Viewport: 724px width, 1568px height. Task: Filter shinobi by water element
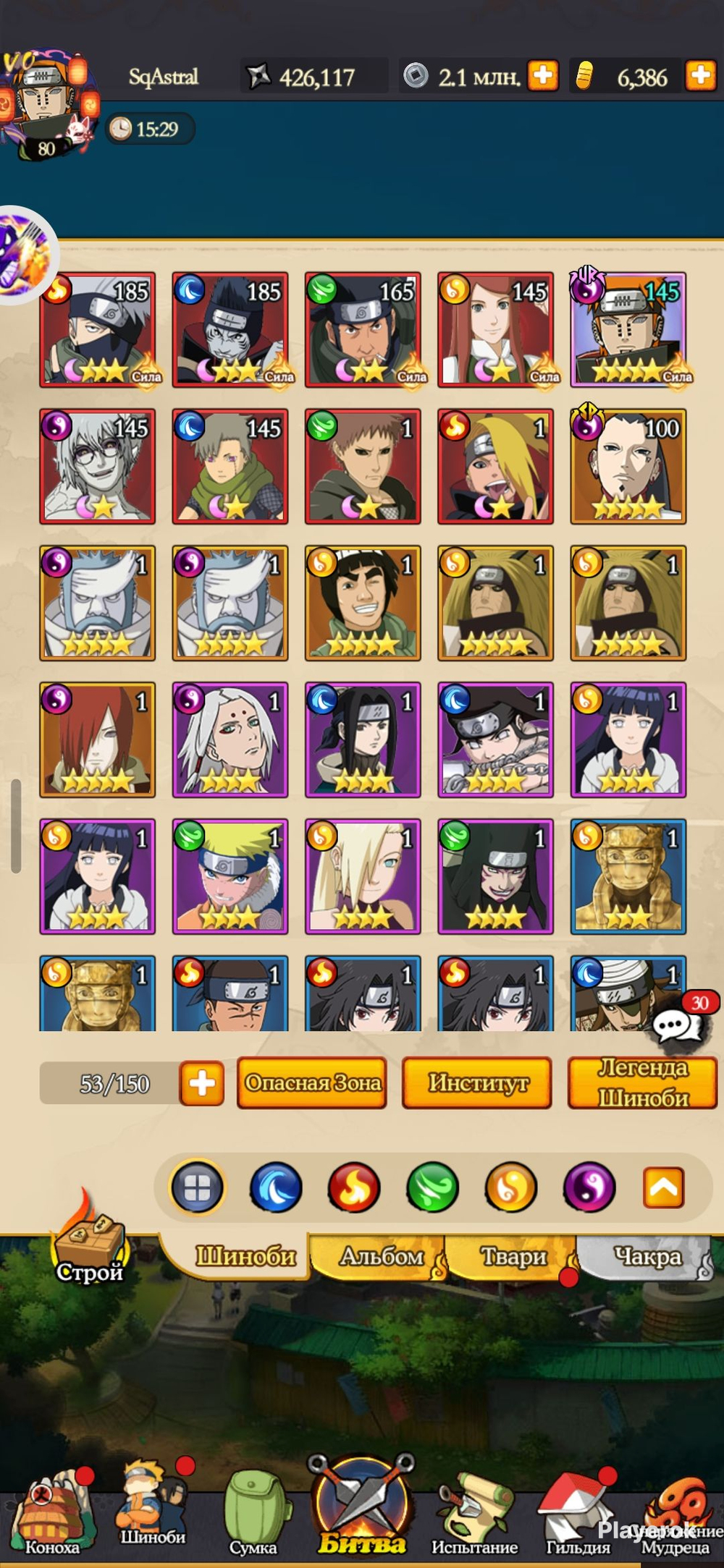coord(275,1187)
